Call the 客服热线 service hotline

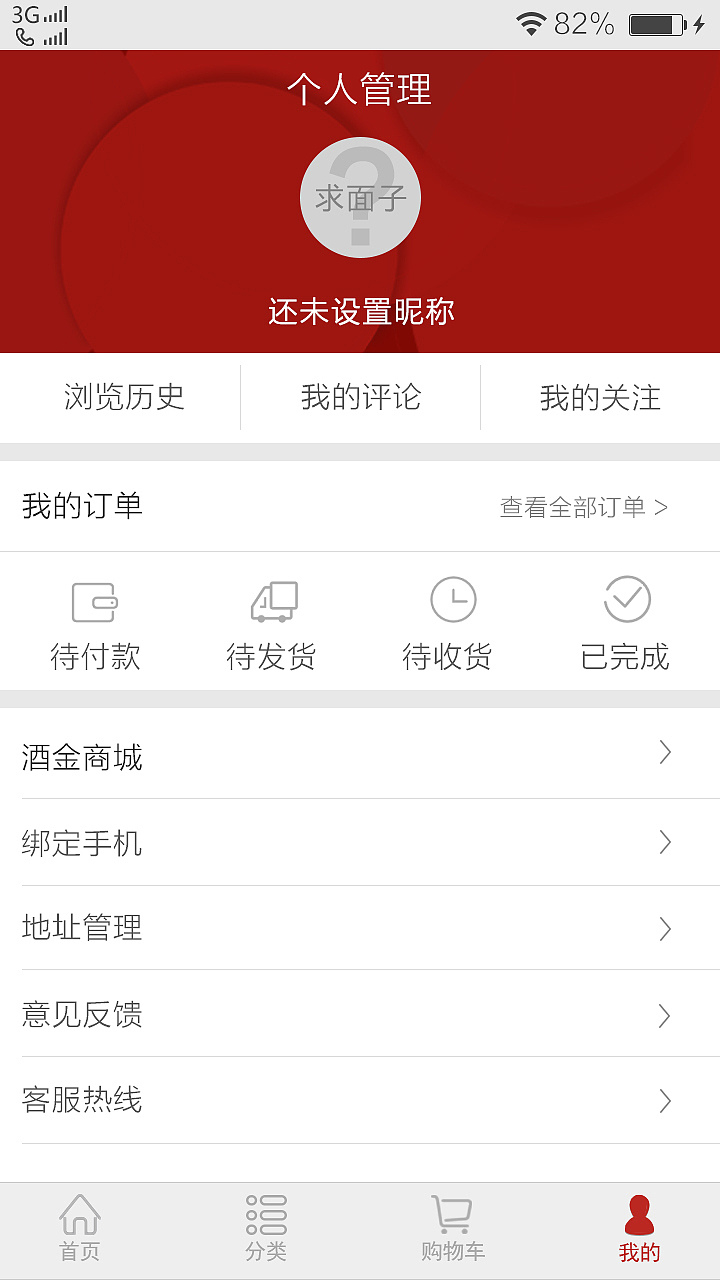coord(82,1100)
